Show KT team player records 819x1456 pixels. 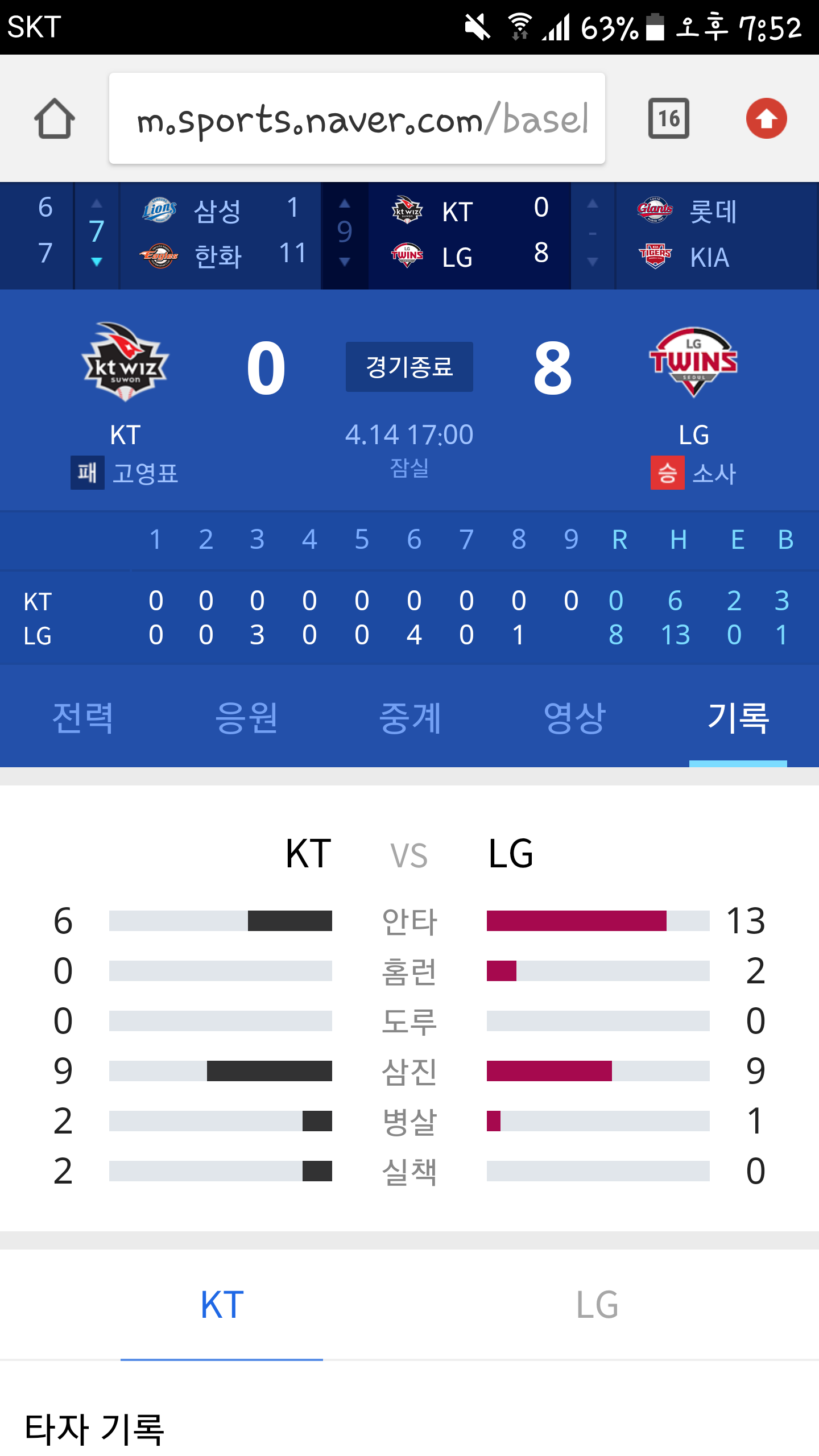222,1305
